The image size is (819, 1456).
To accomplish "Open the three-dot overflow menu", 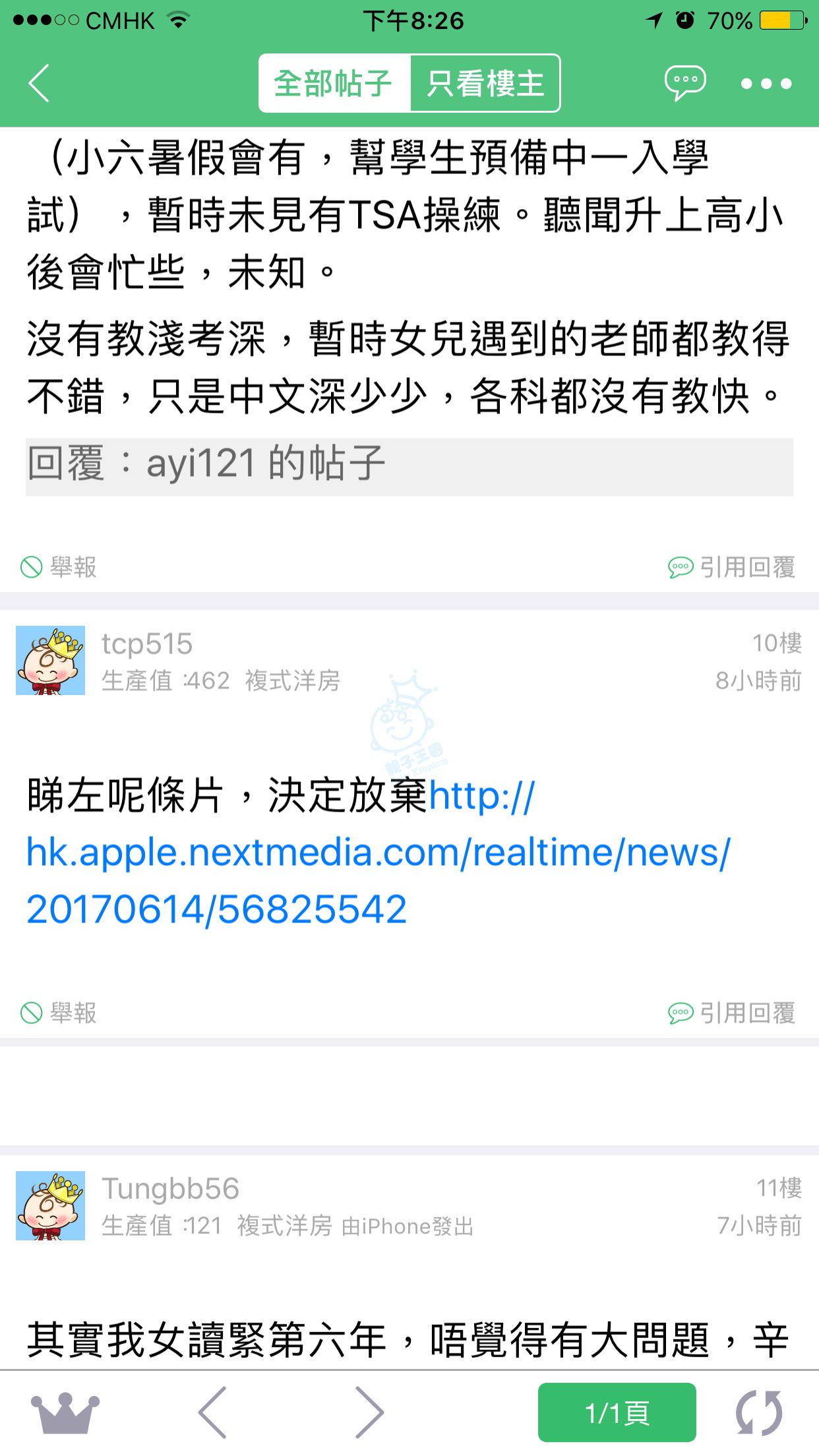I will point(766,84).
